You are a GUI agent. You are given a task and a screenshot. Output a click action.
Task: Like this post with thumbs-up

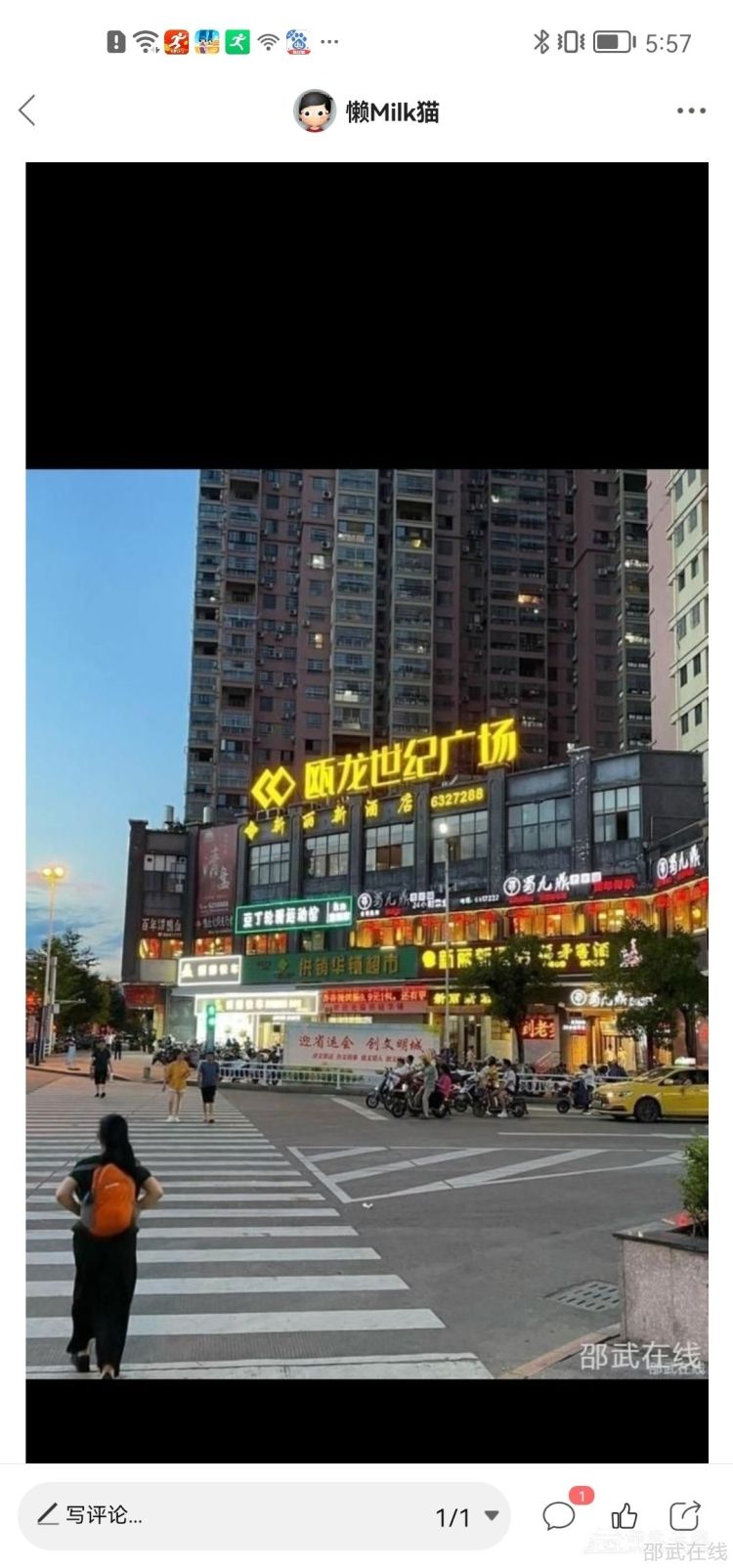(624, 1515)
